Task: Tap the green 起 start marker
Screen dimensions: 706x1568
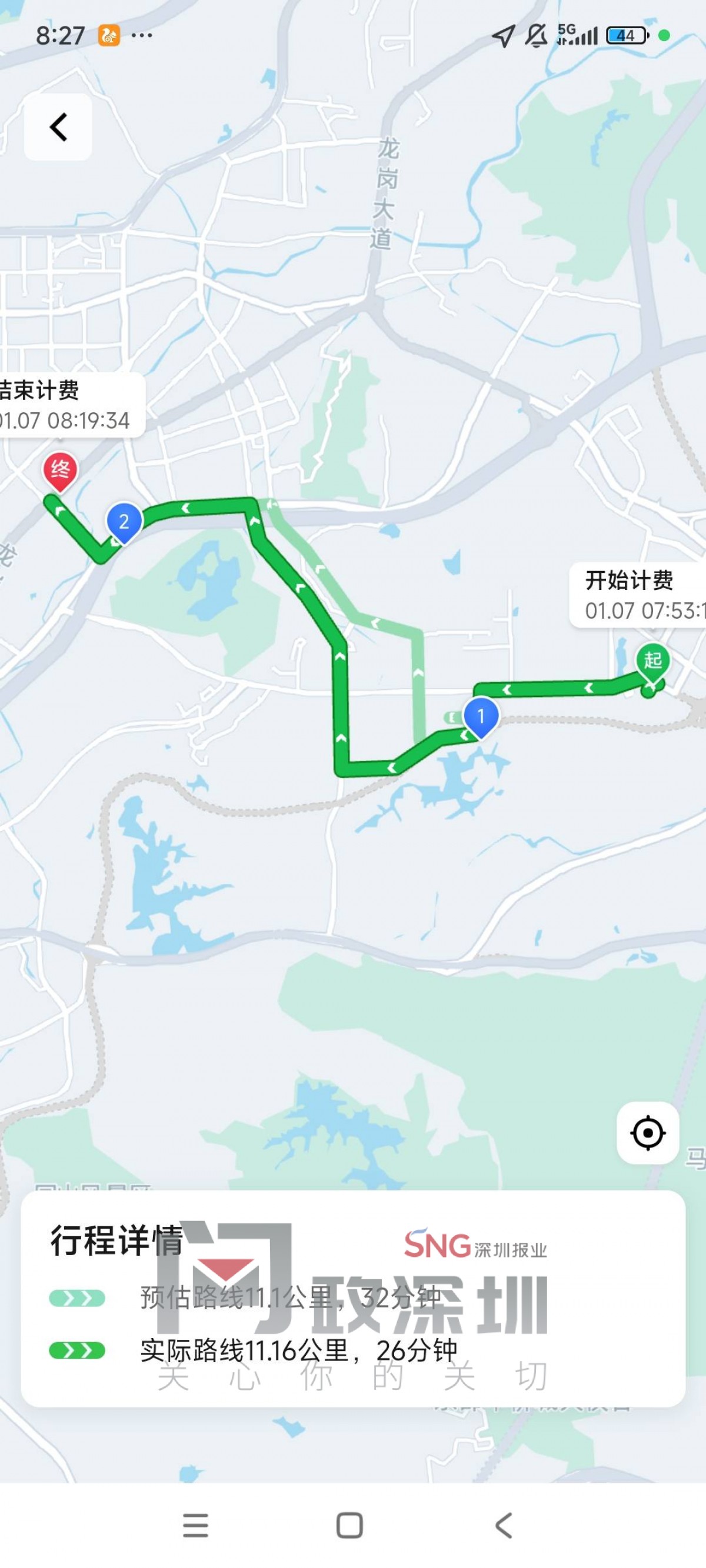Action: [652, 661]
